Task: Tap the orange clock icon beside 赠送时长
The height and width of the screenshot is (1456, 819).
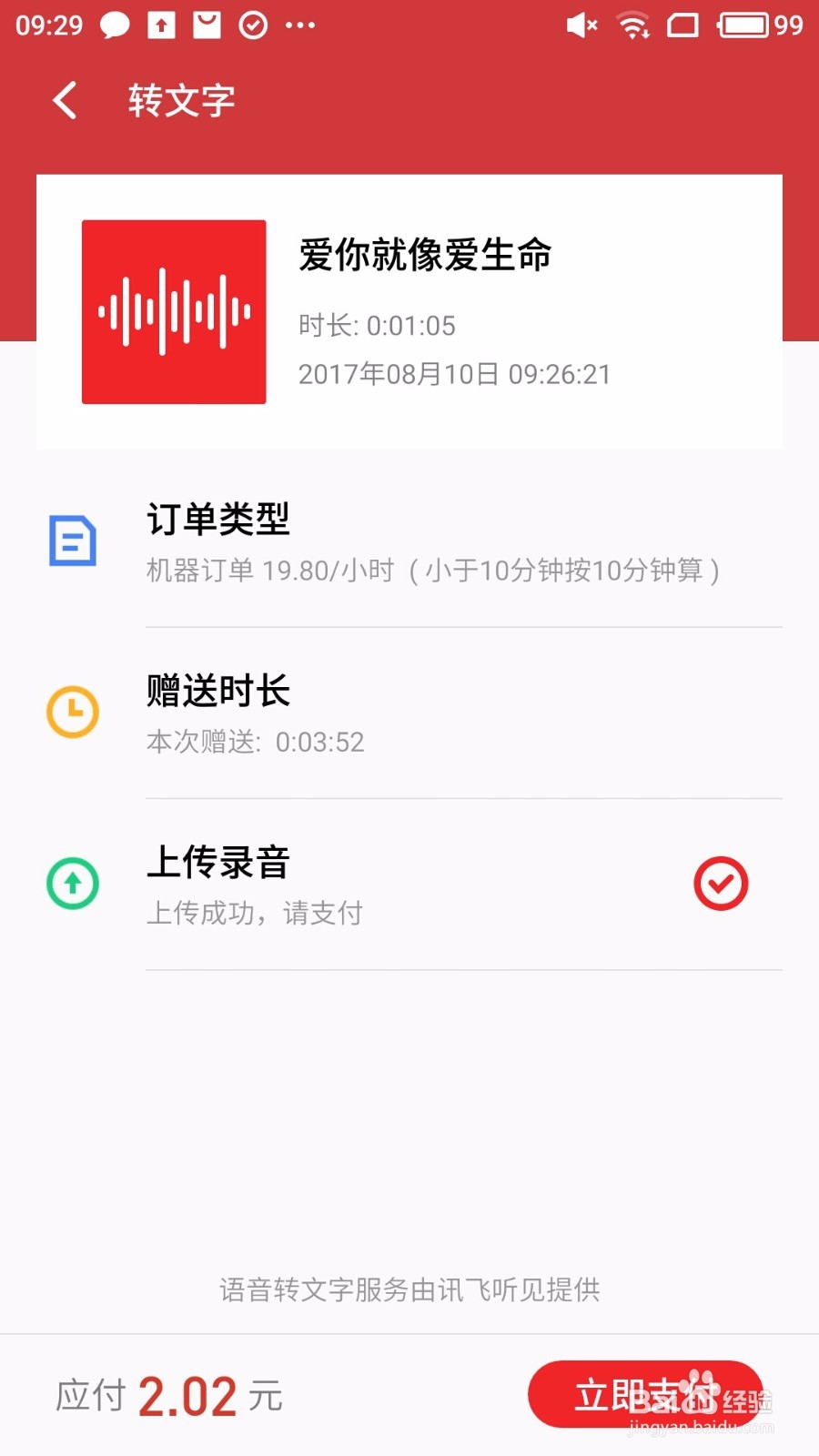Action: (73, 711)
